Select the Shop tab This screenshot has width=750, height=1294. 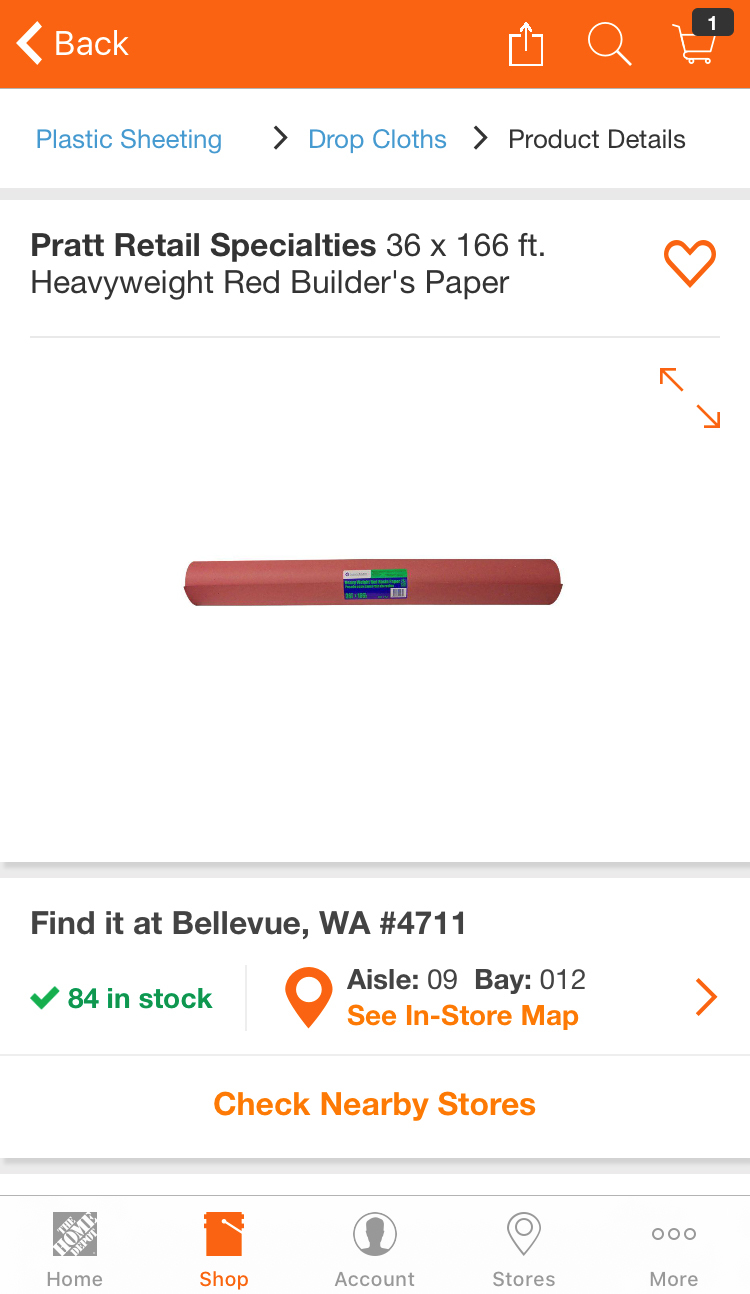(224, 1248)
